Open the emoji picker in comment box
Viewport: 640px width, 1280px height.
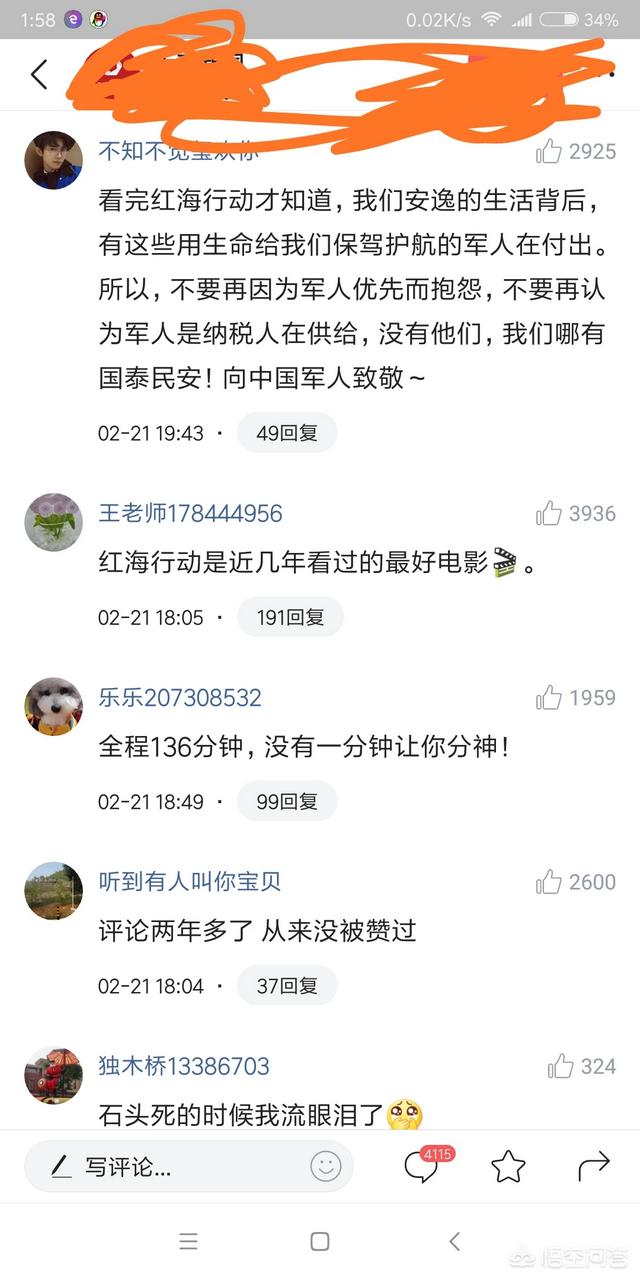tap(326, 1166)
